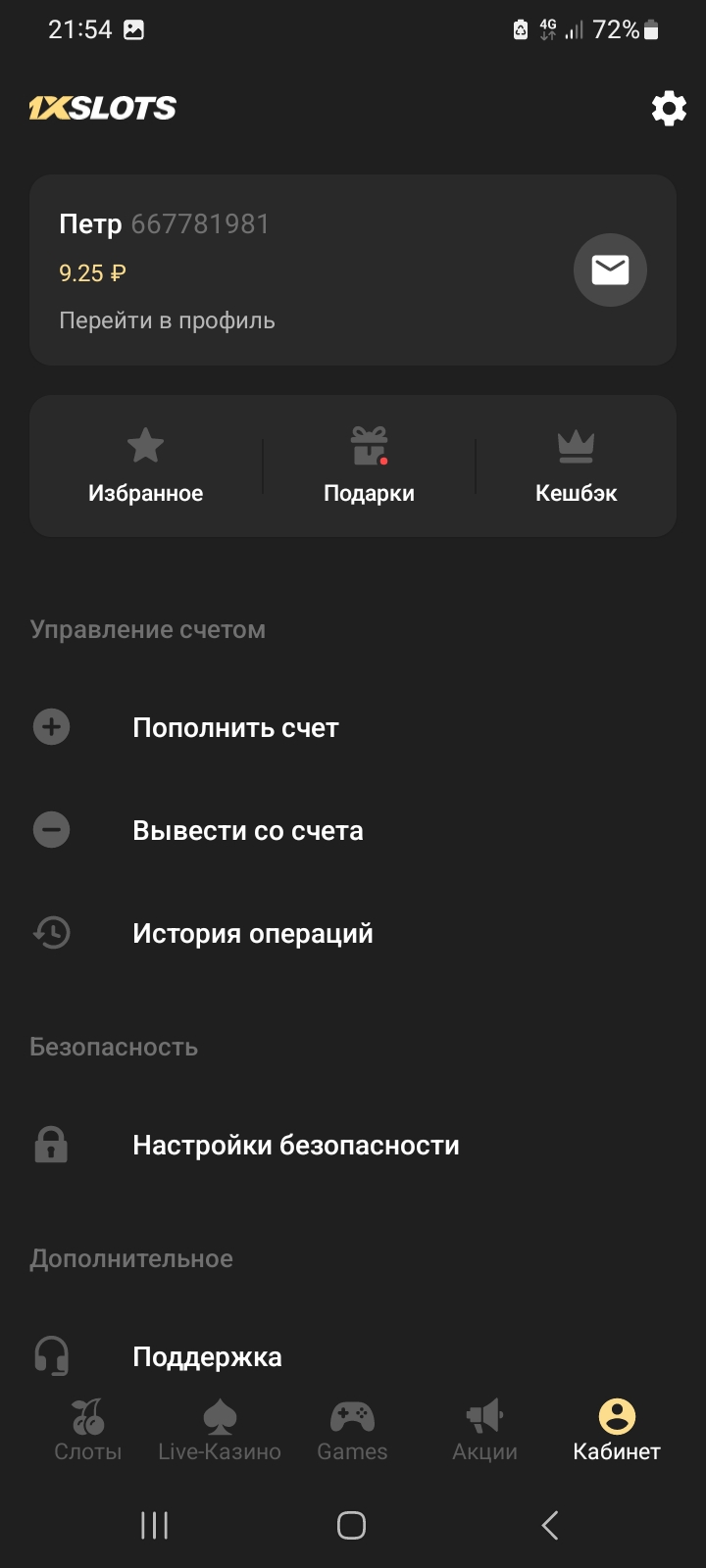
Task: Open Кешбэк cashback section
Action: (576, 466)
